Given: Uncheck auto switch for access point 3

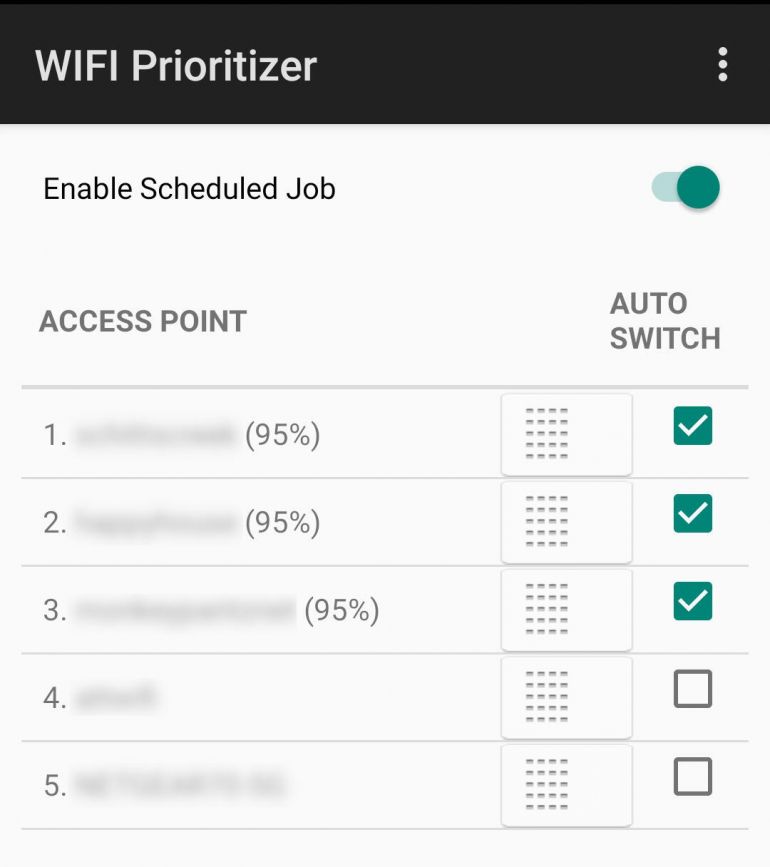Looking at the screenshot, I should pos(692,601).
